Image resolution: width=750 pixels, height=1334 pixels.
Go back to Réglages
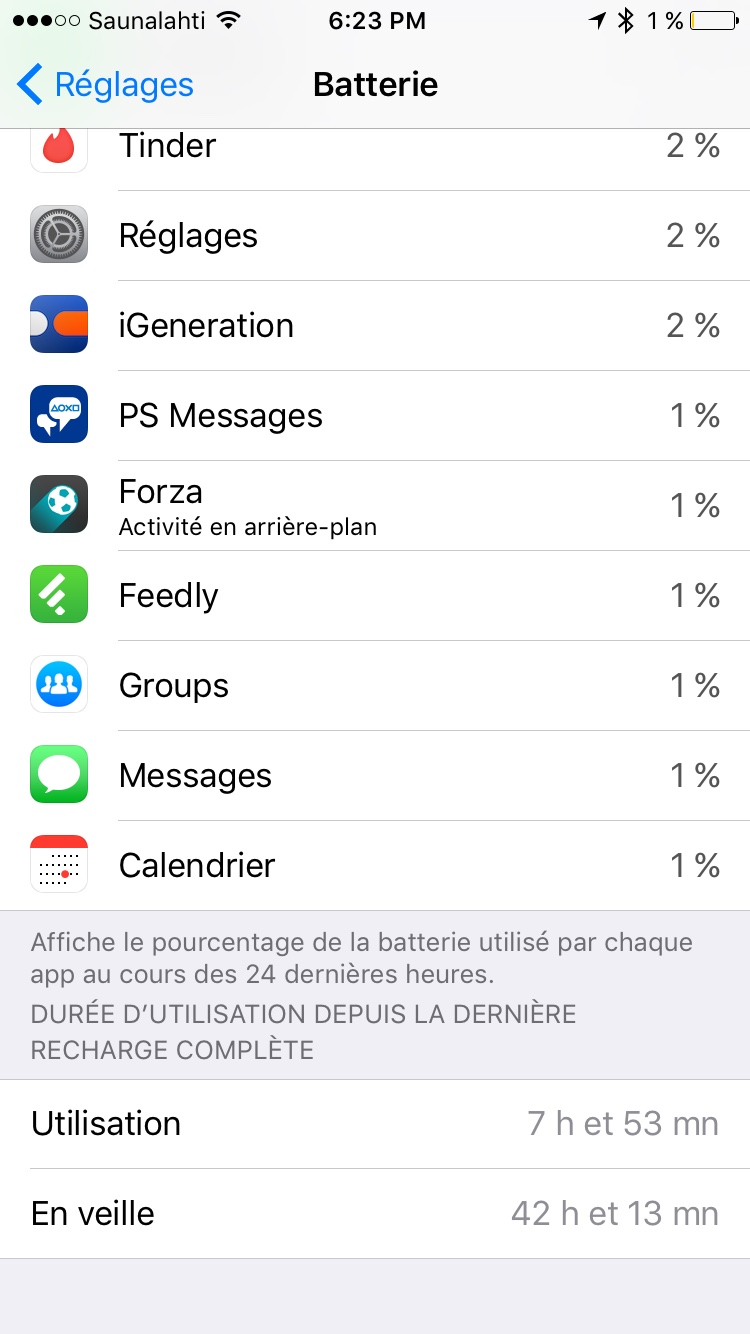pyautogui.click(x=106, y=85)
